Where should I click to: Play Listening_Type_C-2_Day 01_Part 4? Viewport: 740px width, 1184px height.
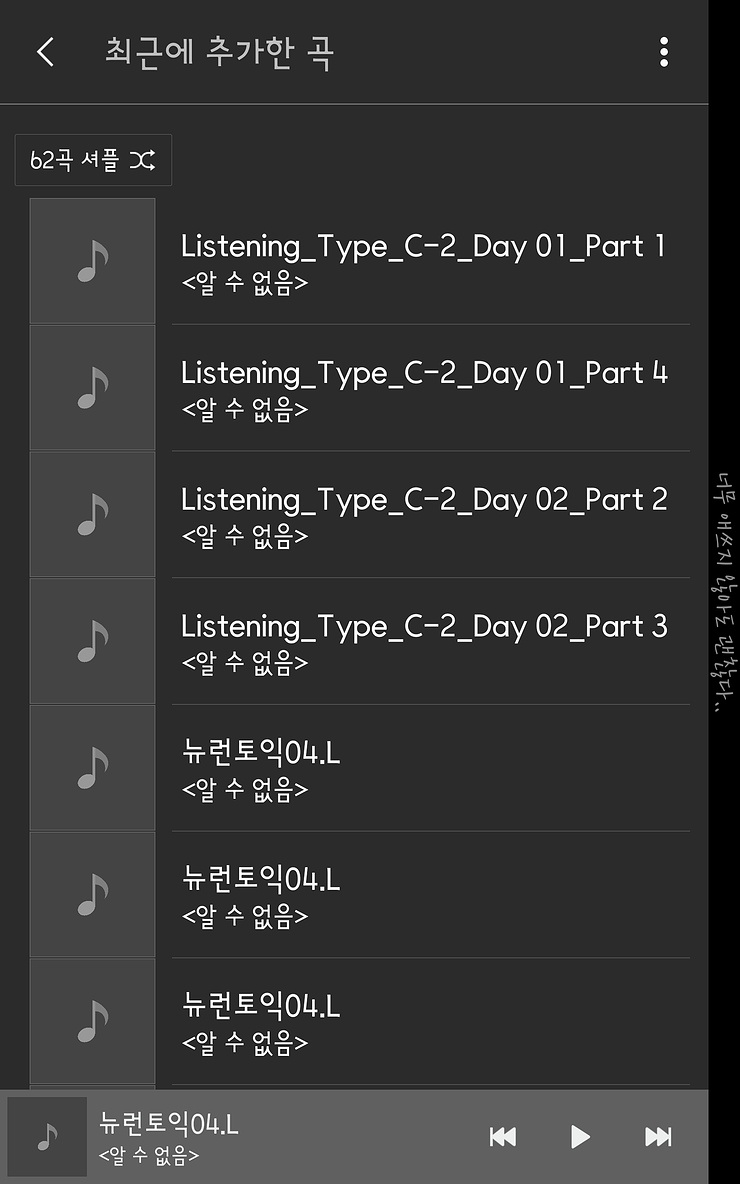[359, 388]
